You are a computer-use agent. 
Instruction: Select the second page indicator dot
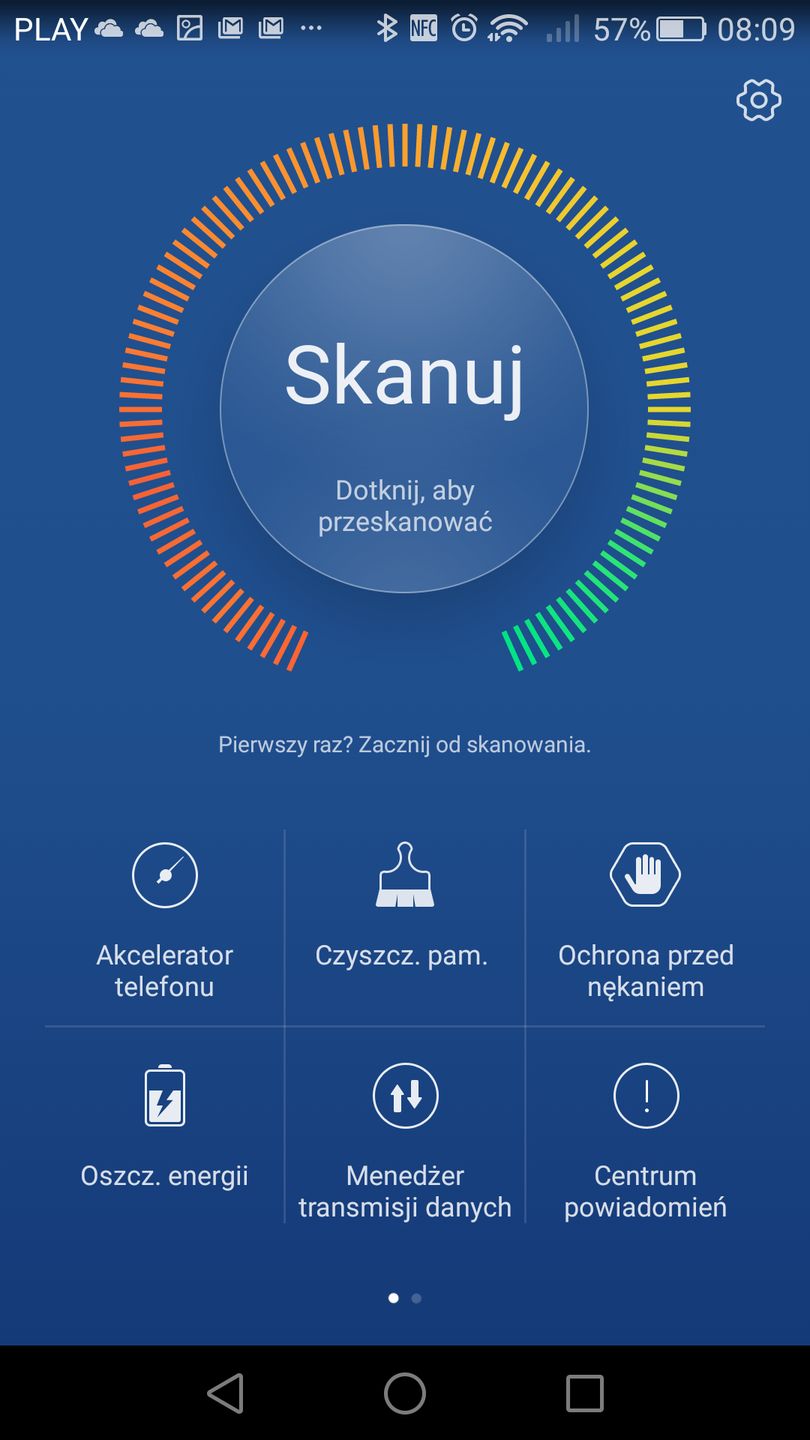point(417,1297)
